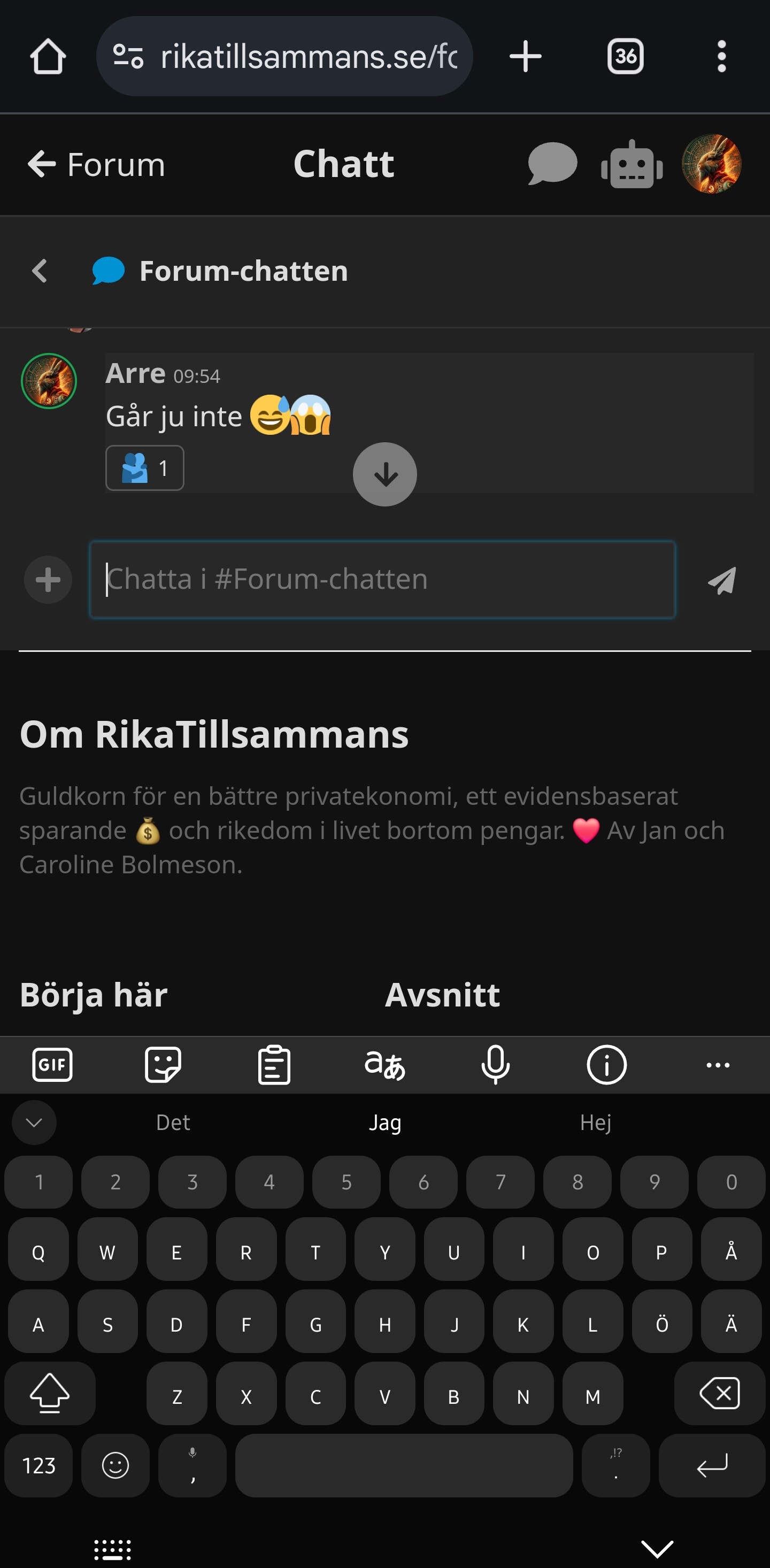Open the Forum-chatten channel title
Image resolution: width=770 pixels, height=1568 pixels.
(243, 271)
